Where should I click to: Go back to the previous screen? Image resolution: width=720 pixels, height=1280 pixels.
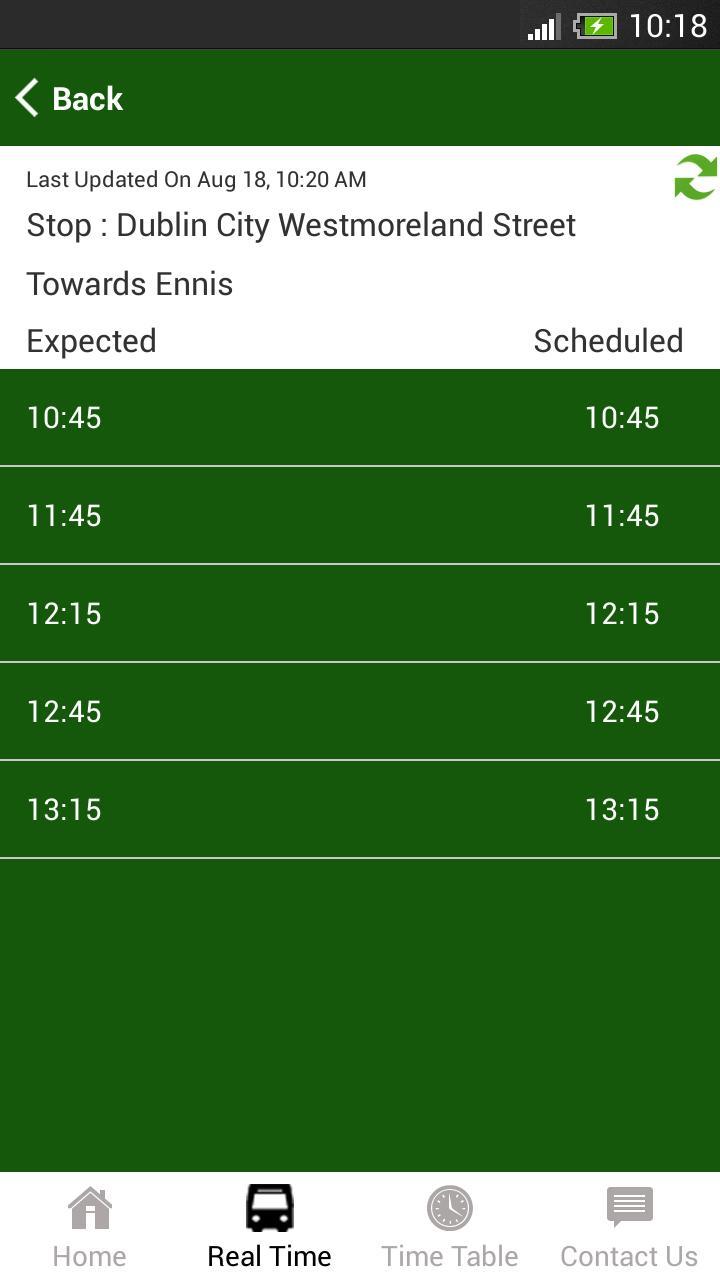click(x=70, y=98)
